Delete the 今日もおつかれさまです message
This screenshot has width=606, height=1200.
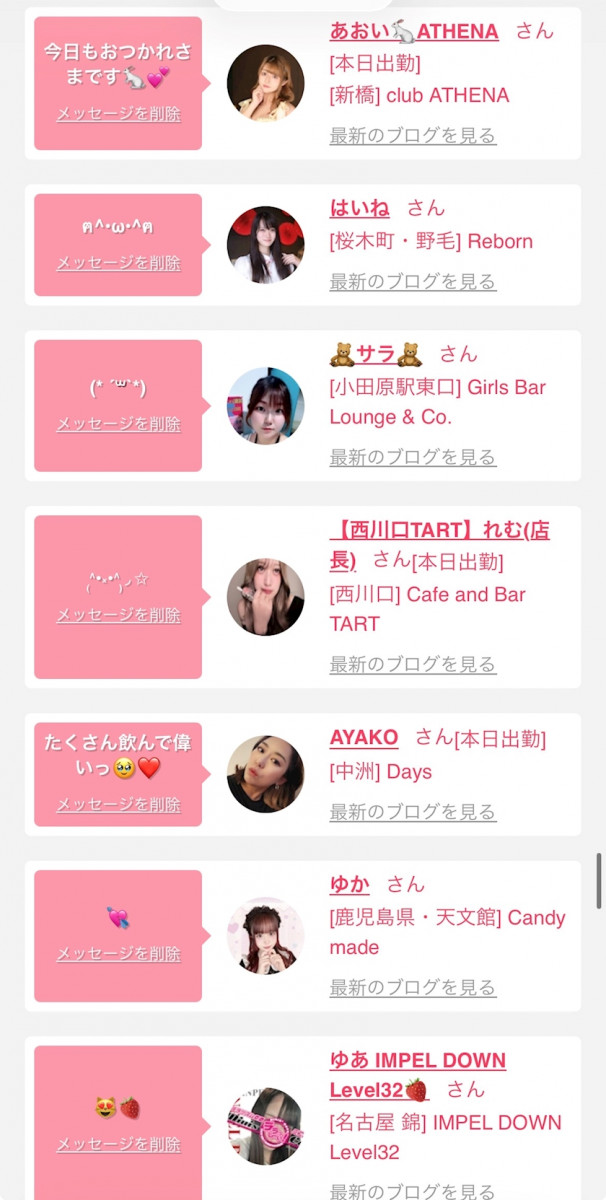118,114
